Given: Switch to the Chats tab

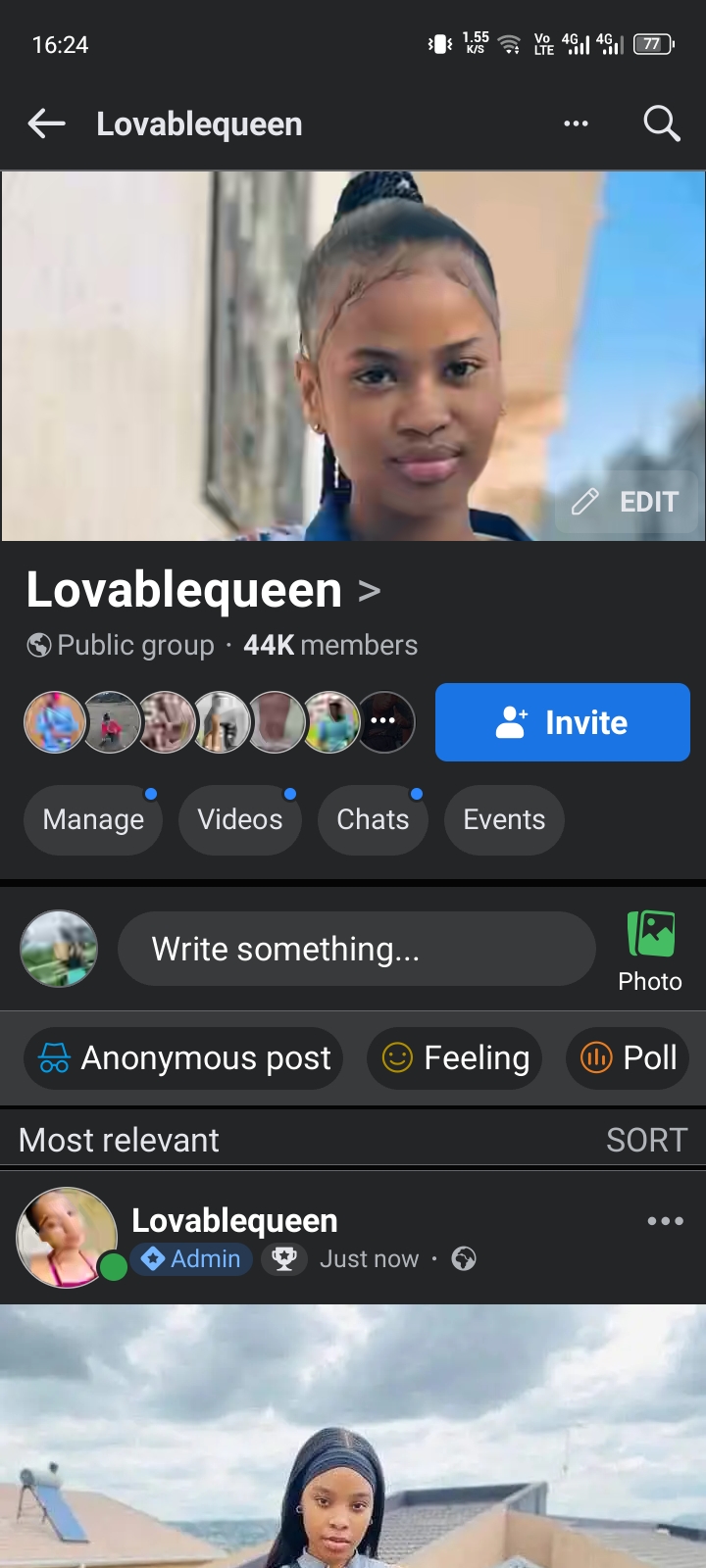Looking at the screenshot, I should pos(373,819).
